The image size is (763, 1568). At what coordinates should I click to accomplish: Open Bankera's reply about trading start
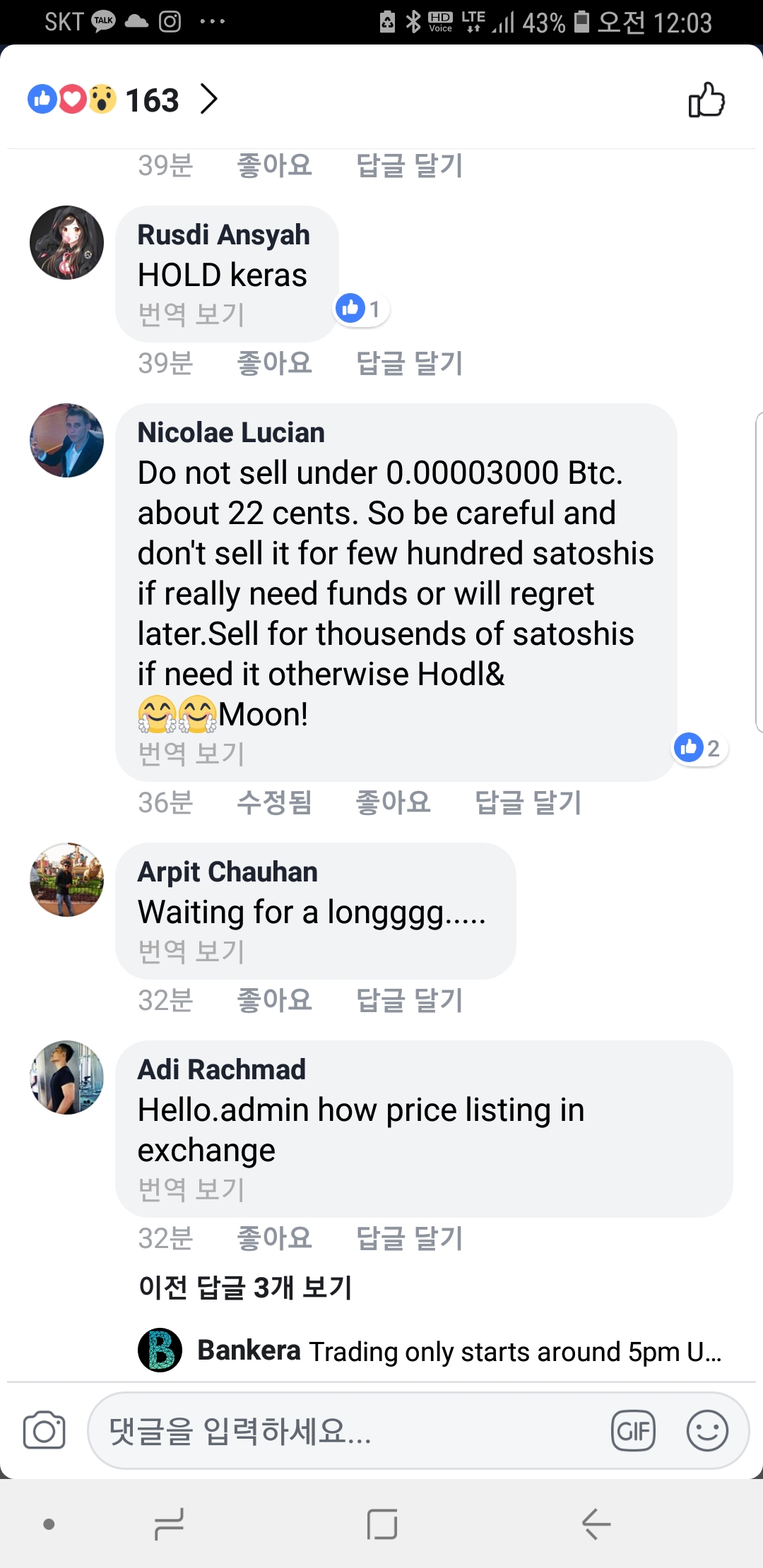tap(459, 1350)
